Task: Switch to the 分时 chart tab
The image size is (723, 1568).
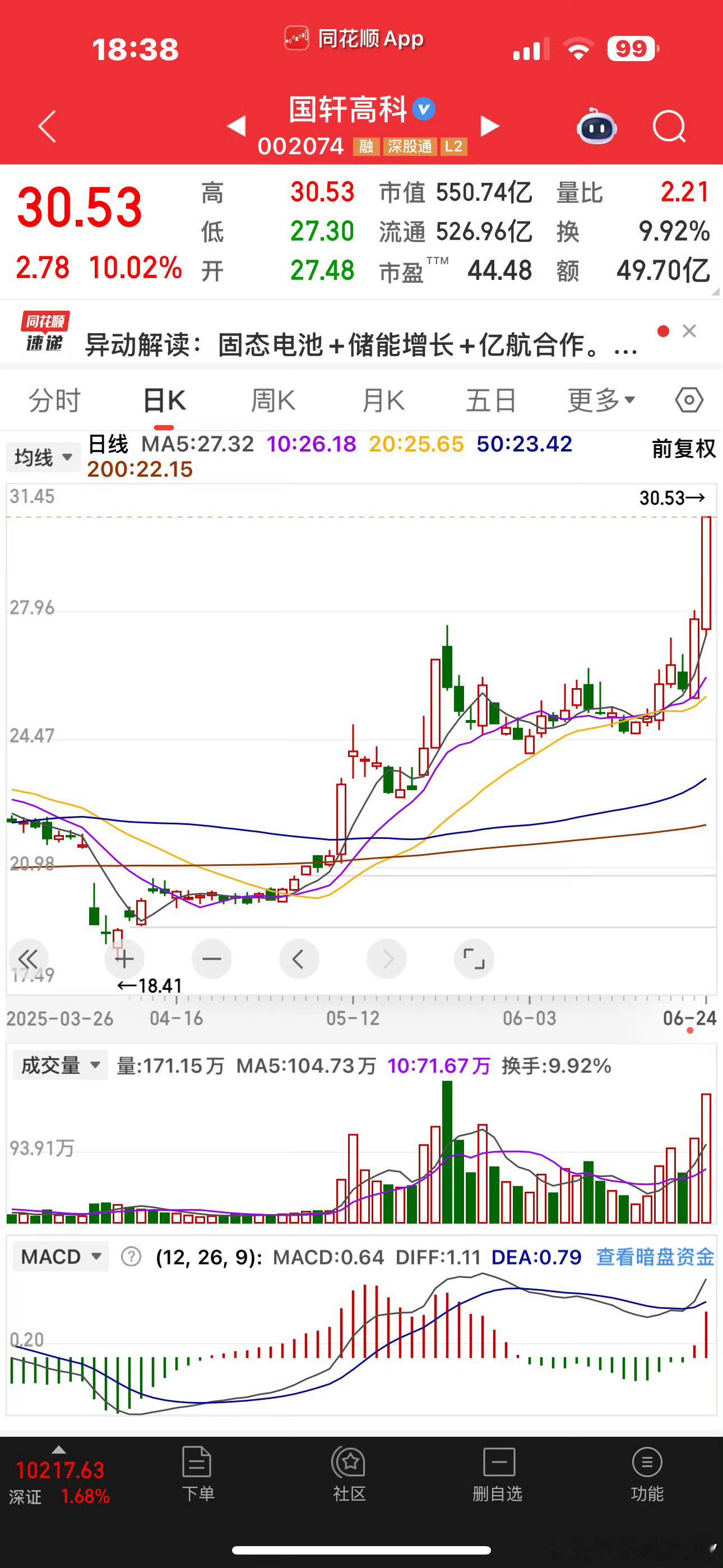Action: (x=55, y=400)
